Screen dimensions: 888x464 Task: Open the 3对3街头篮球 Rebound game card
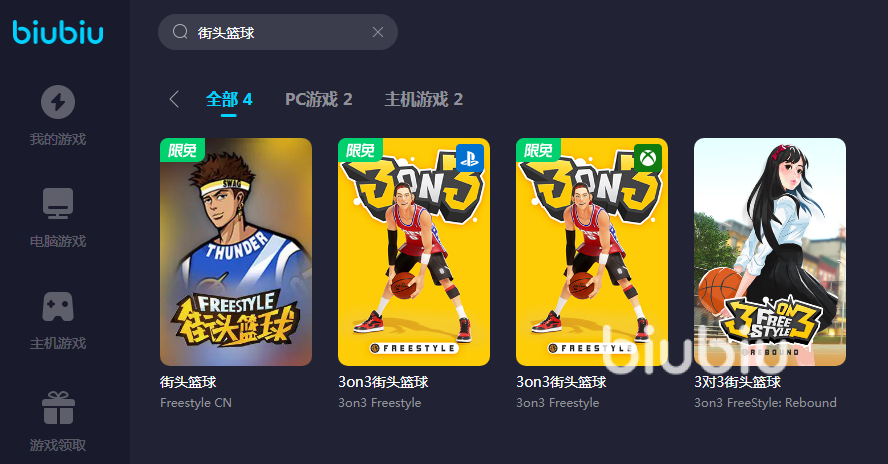770,252
